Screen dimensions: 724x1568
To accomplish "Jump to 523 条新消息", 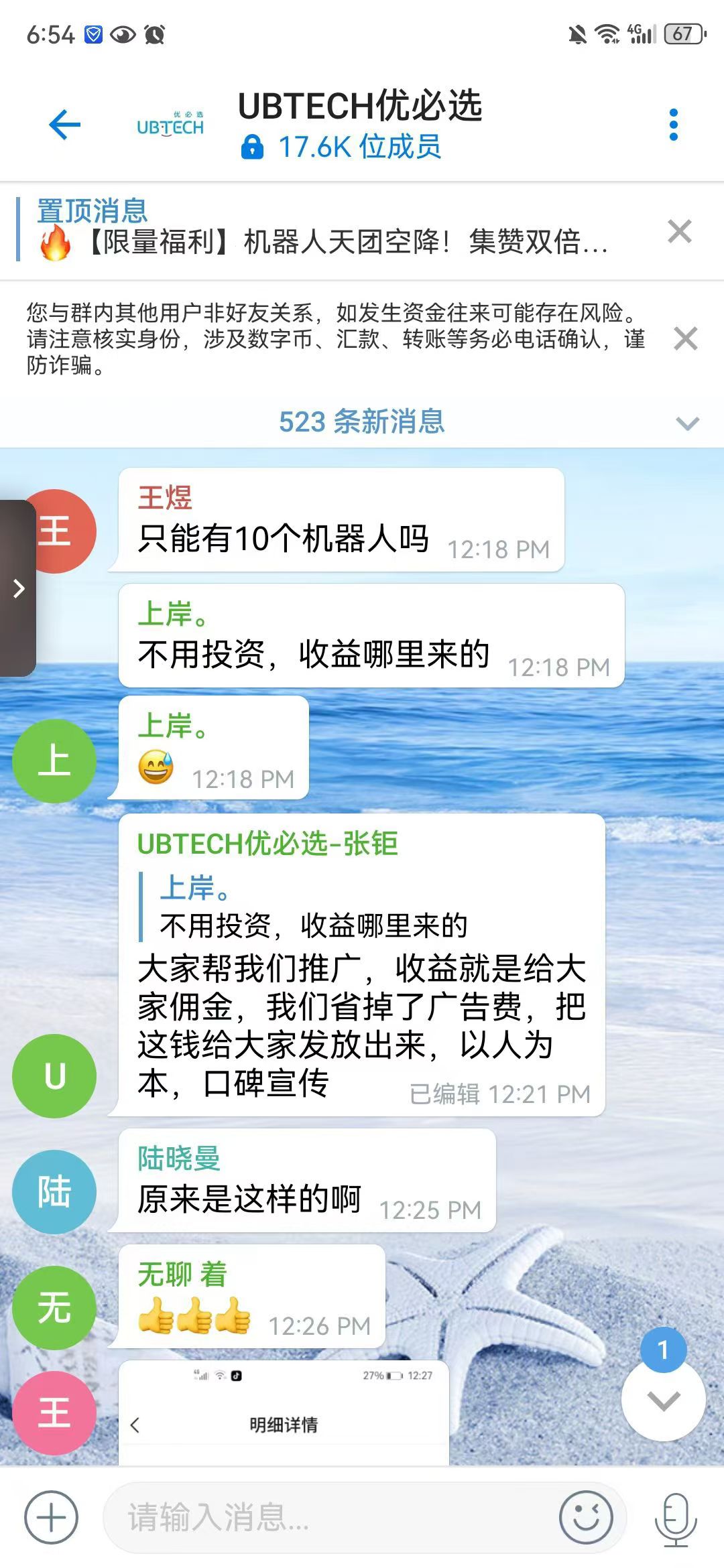I will (x=362, y=422).
